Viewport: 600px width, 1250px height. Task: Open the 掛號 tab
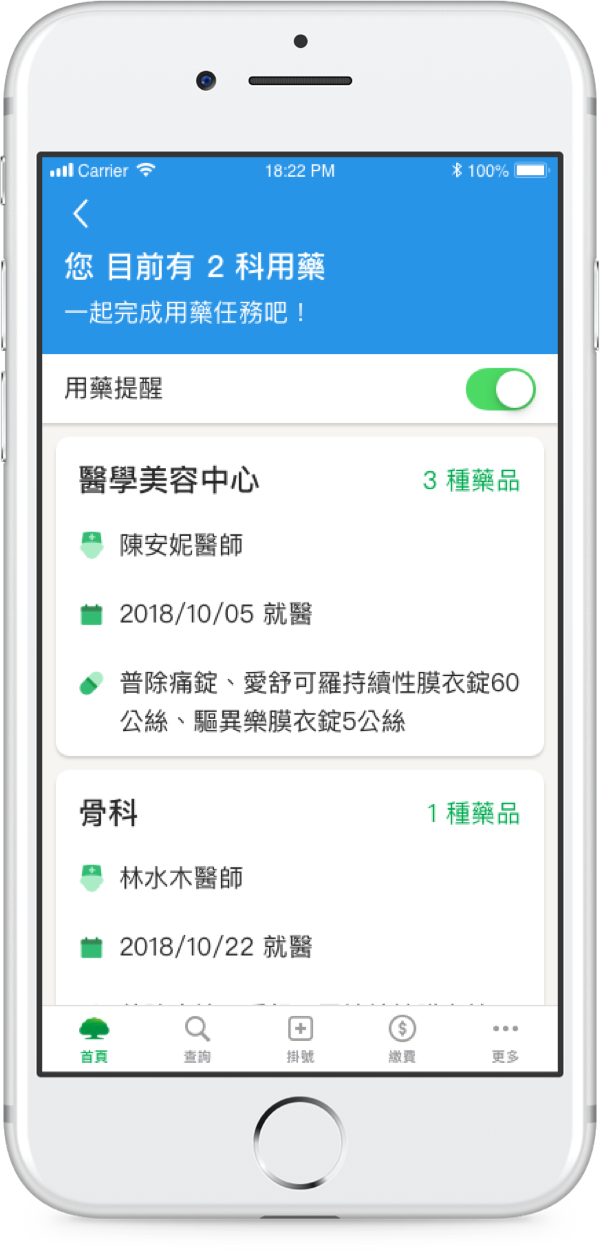[300, 1039]
